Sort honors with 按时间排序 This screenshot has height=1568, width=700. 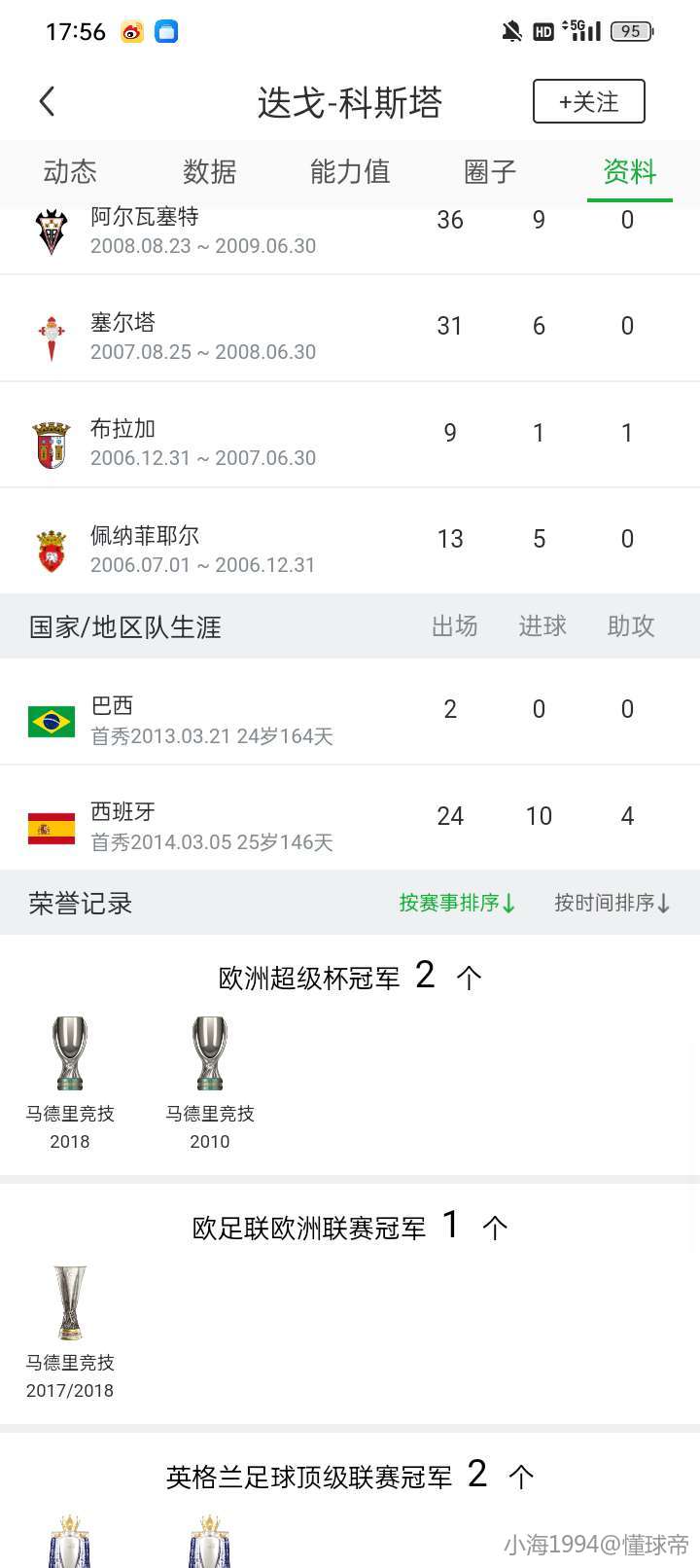point(612,903)
